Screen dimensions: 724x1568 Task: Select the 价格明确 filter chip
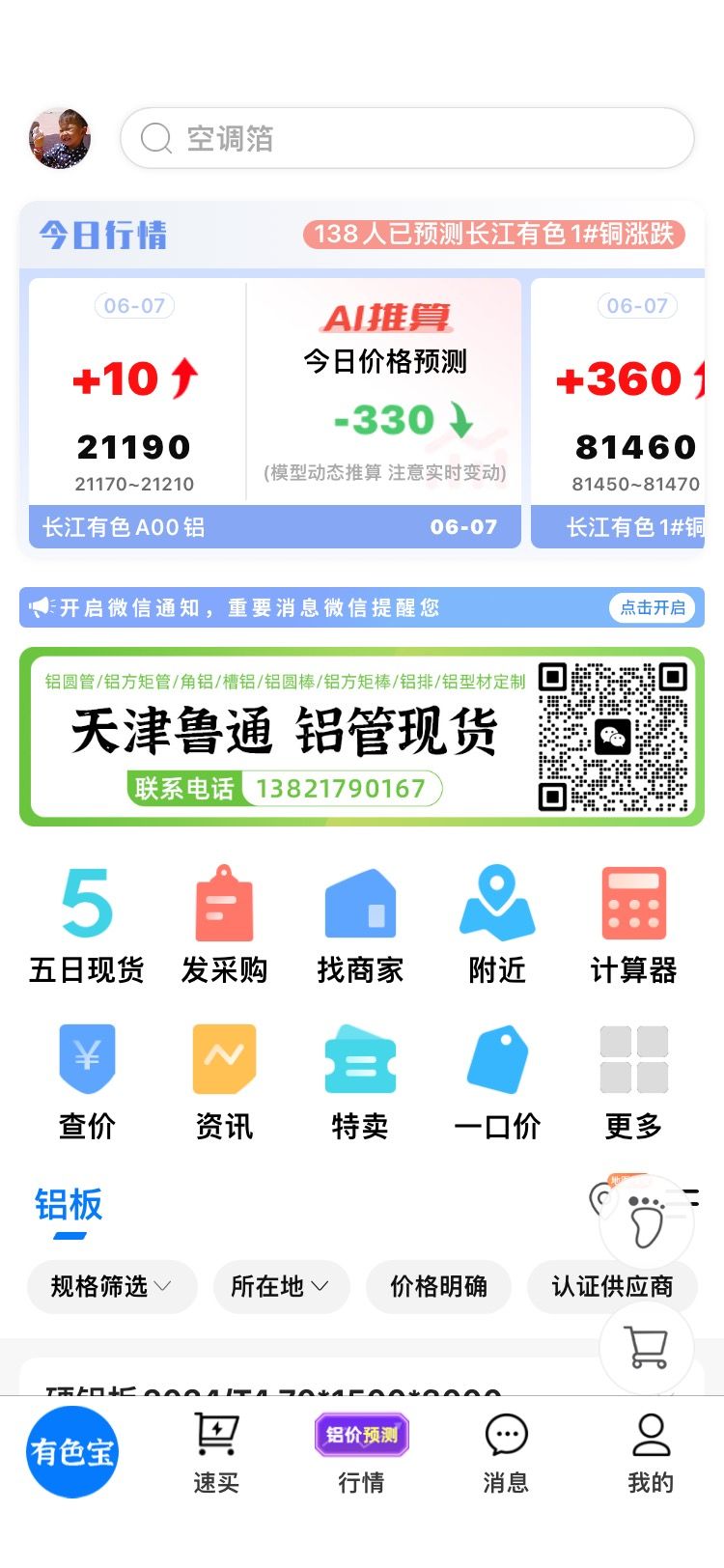click(x=438, y=1286)
